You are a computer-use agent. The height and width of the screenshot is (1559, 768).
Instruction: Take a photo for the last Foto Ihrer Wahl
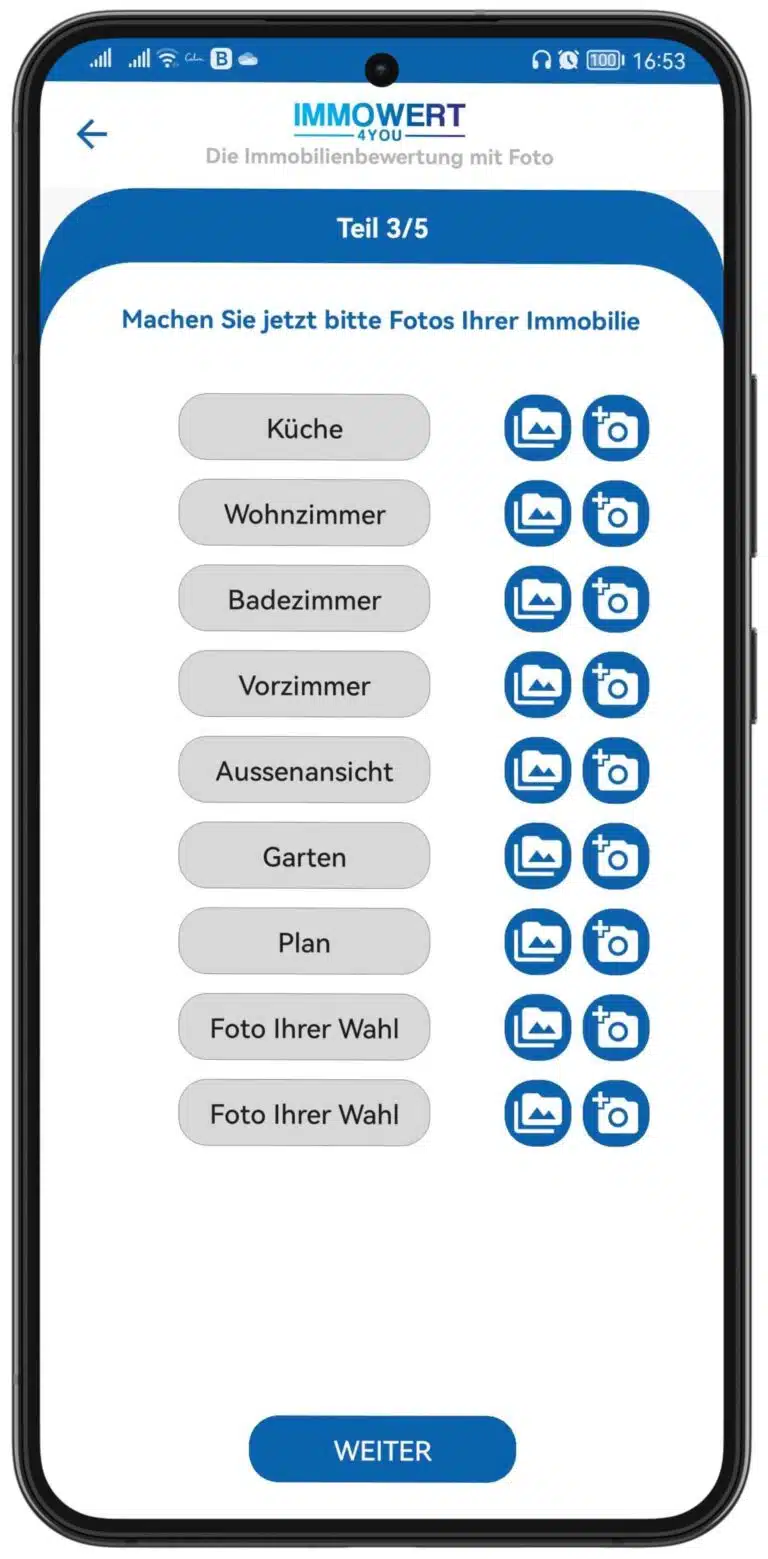coord(616,1113)
